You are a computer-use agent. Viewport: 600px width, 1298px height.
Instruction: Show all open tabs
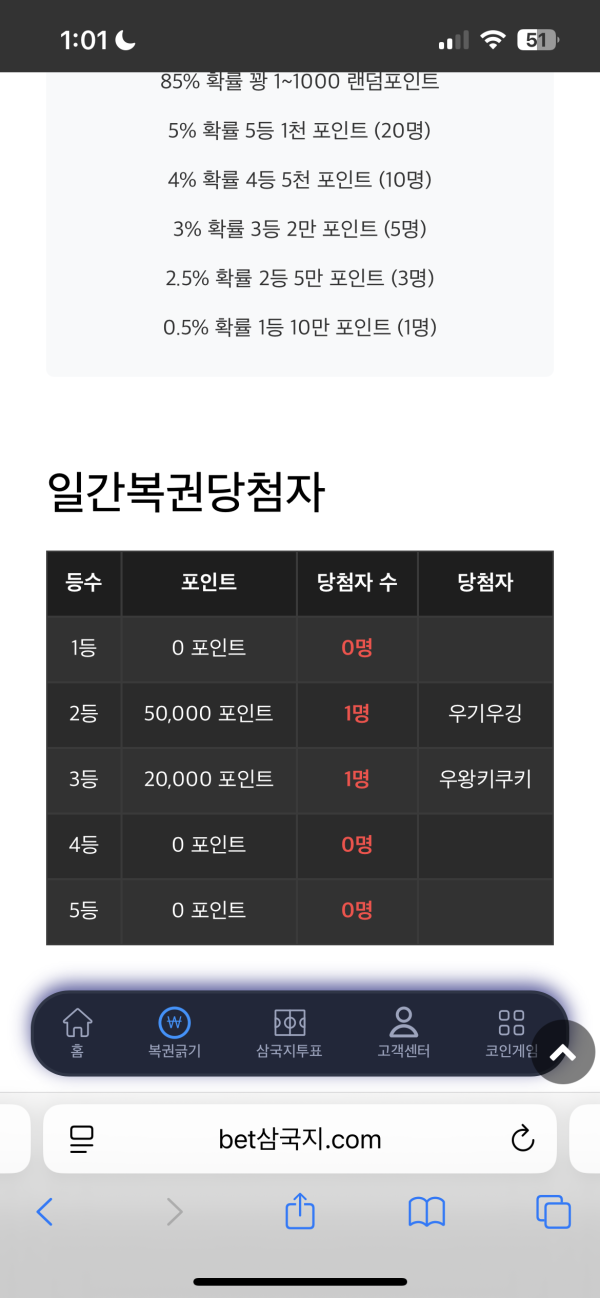[x=553, y=1212]
